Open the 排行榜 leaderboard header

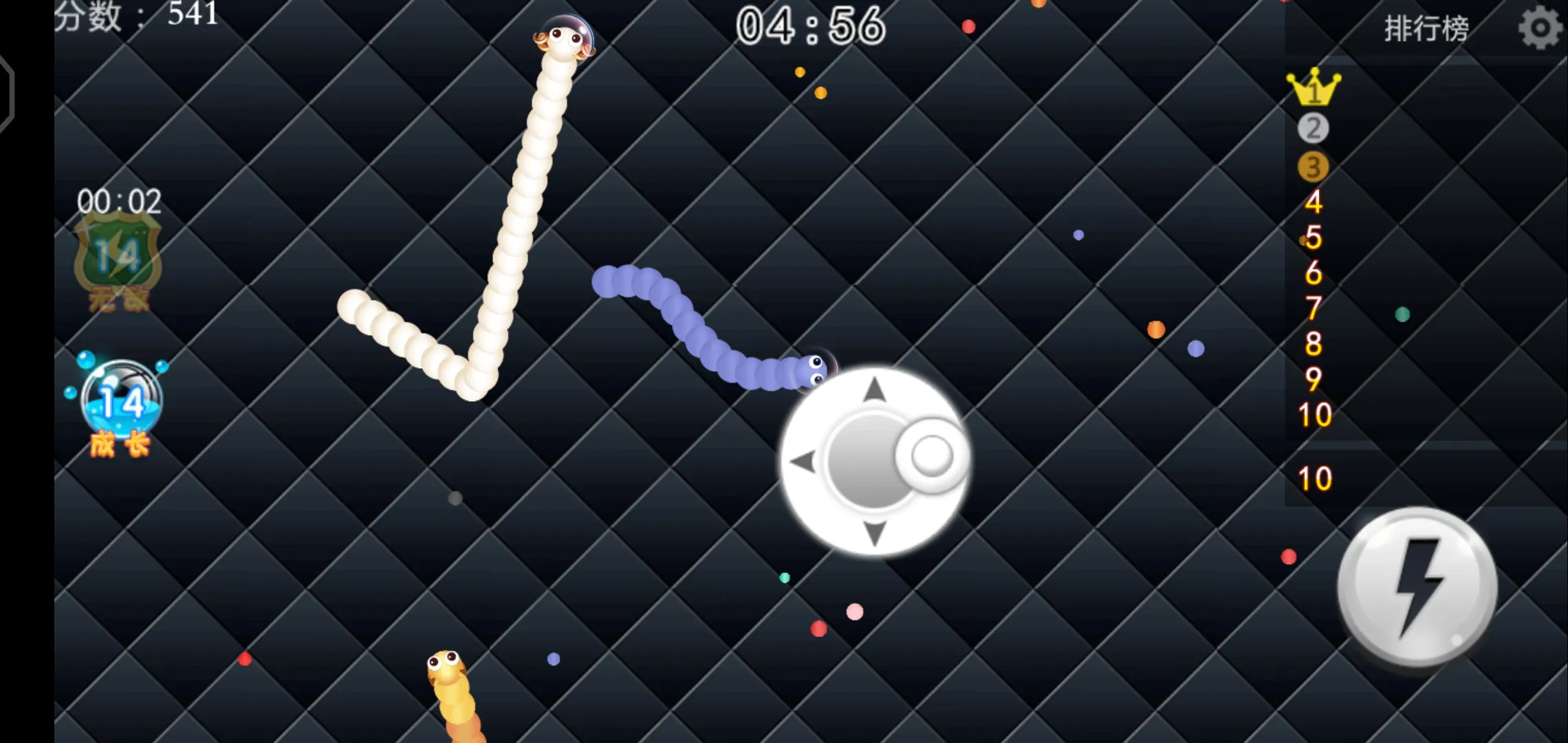pyautogui.click(x=1426, y=29)
